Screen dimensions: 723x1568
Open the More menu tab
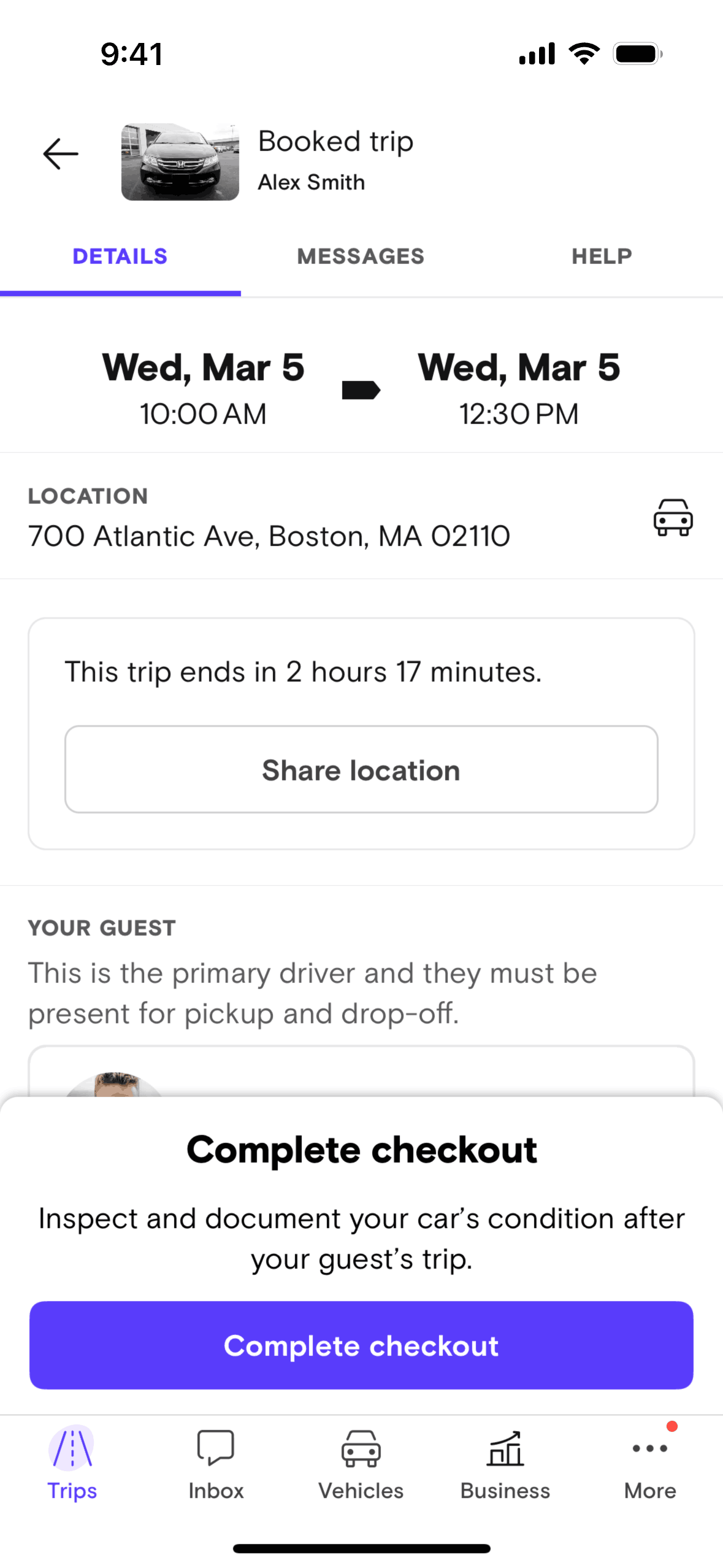tap(650, 1462)
